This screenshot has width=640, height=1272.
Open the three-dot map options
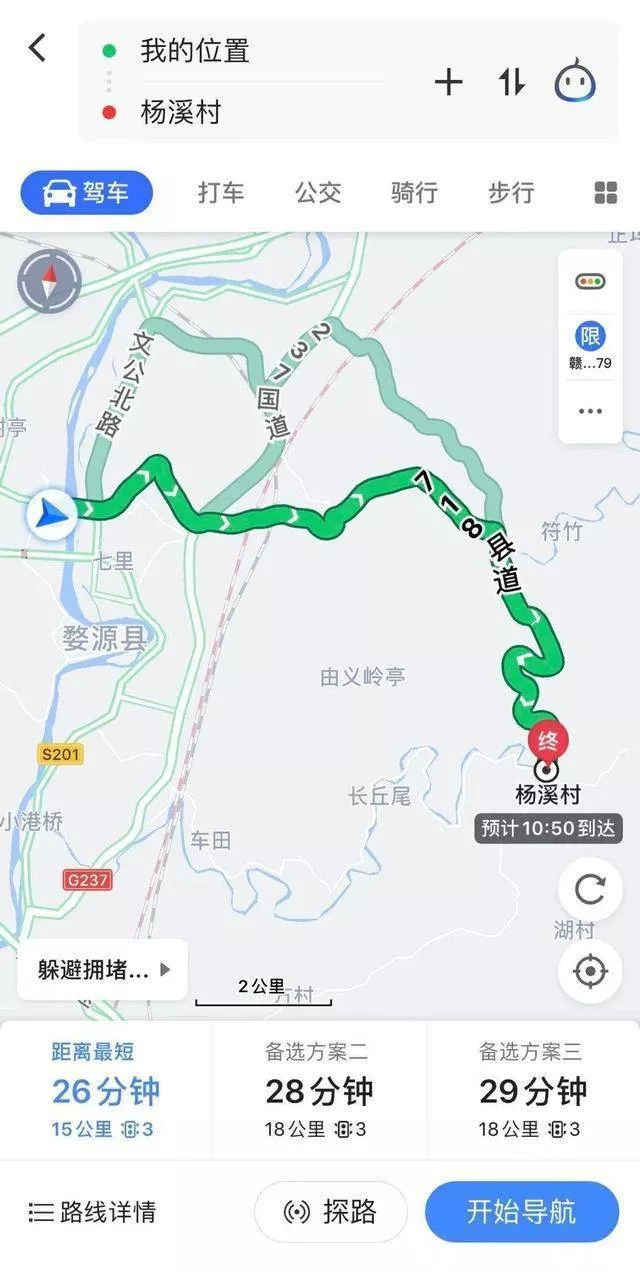590,411
